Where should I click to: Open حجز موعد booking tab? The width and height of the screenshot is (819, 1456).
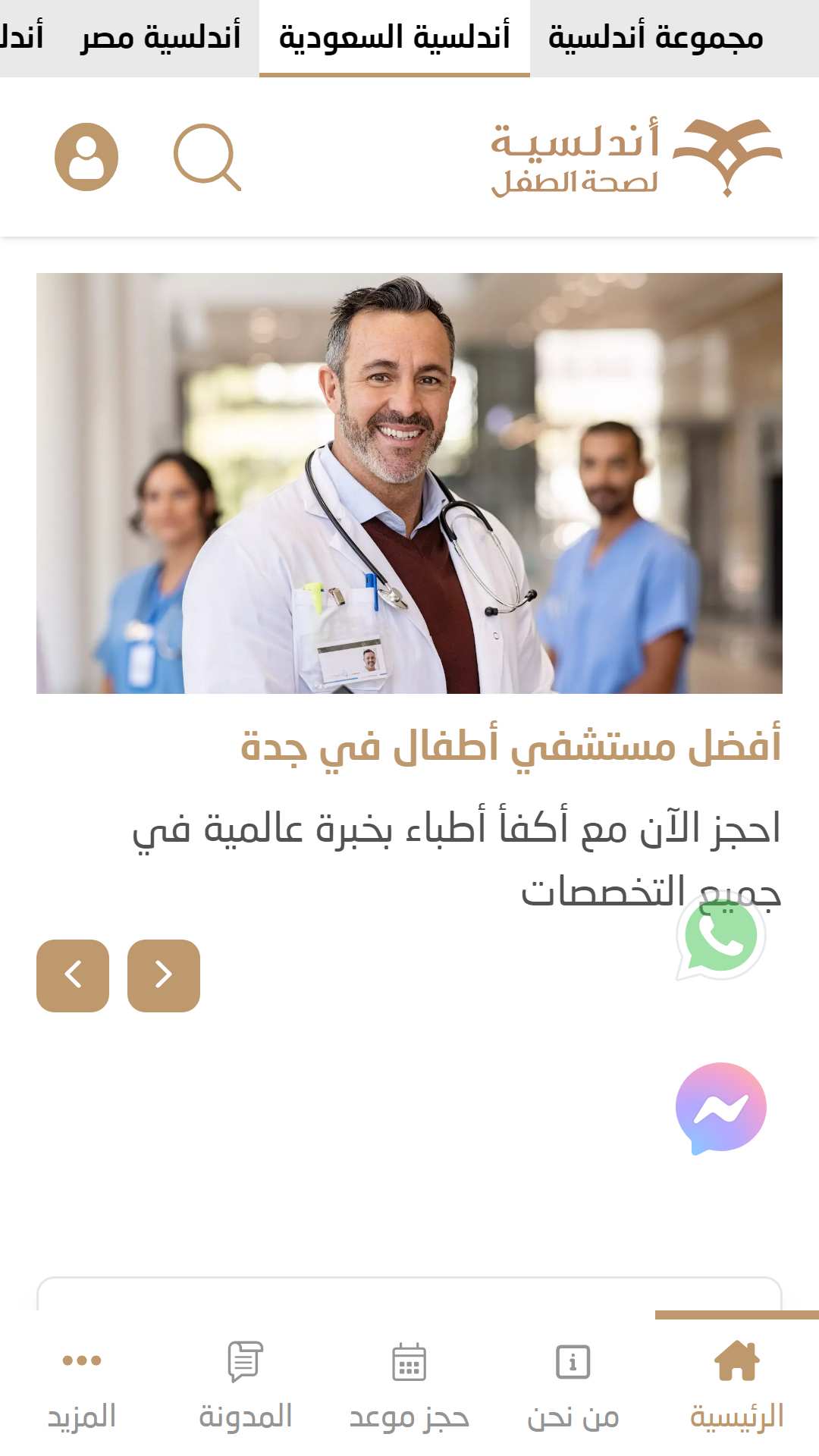[409, 1385]
